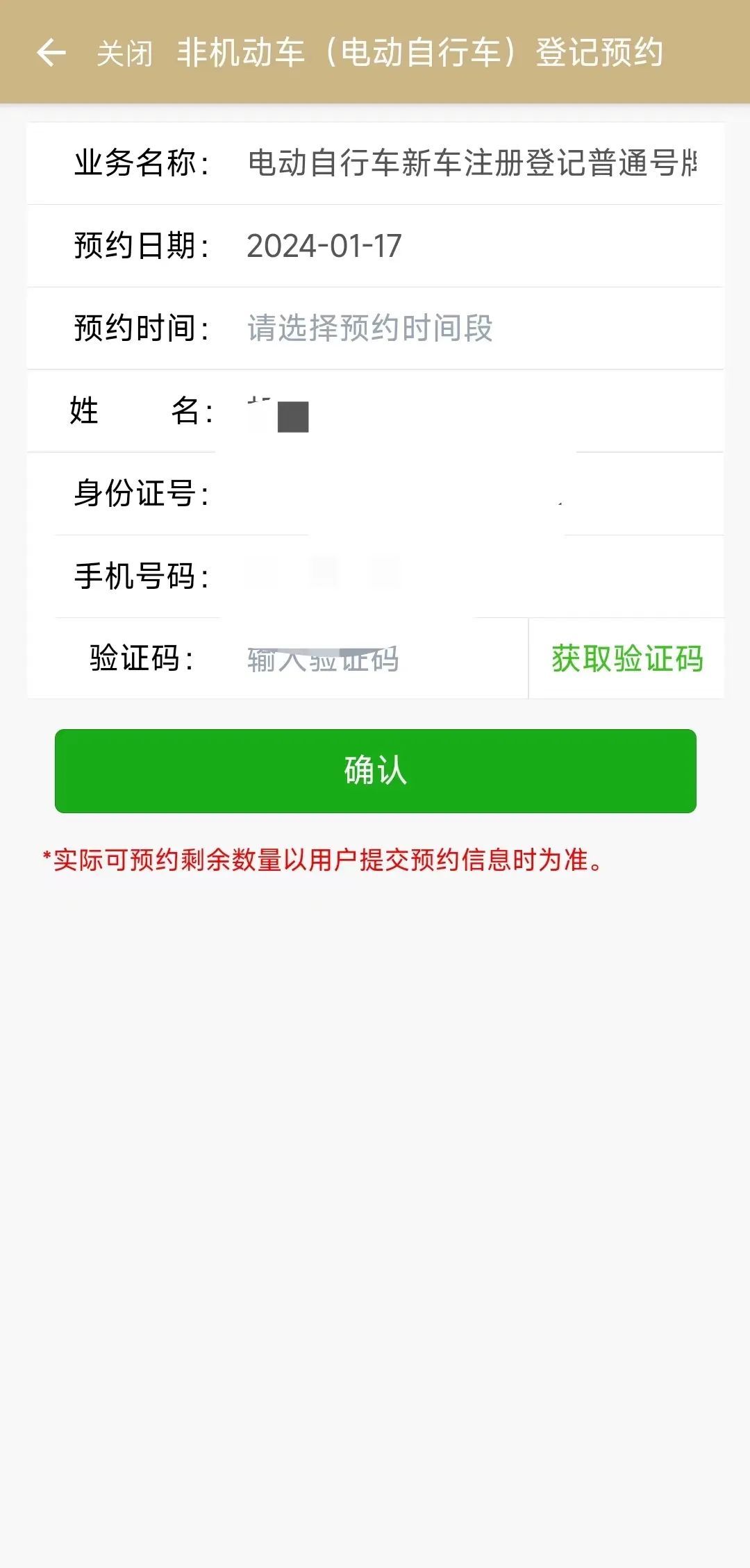Go back using the arrow icon

pos(51,53)
